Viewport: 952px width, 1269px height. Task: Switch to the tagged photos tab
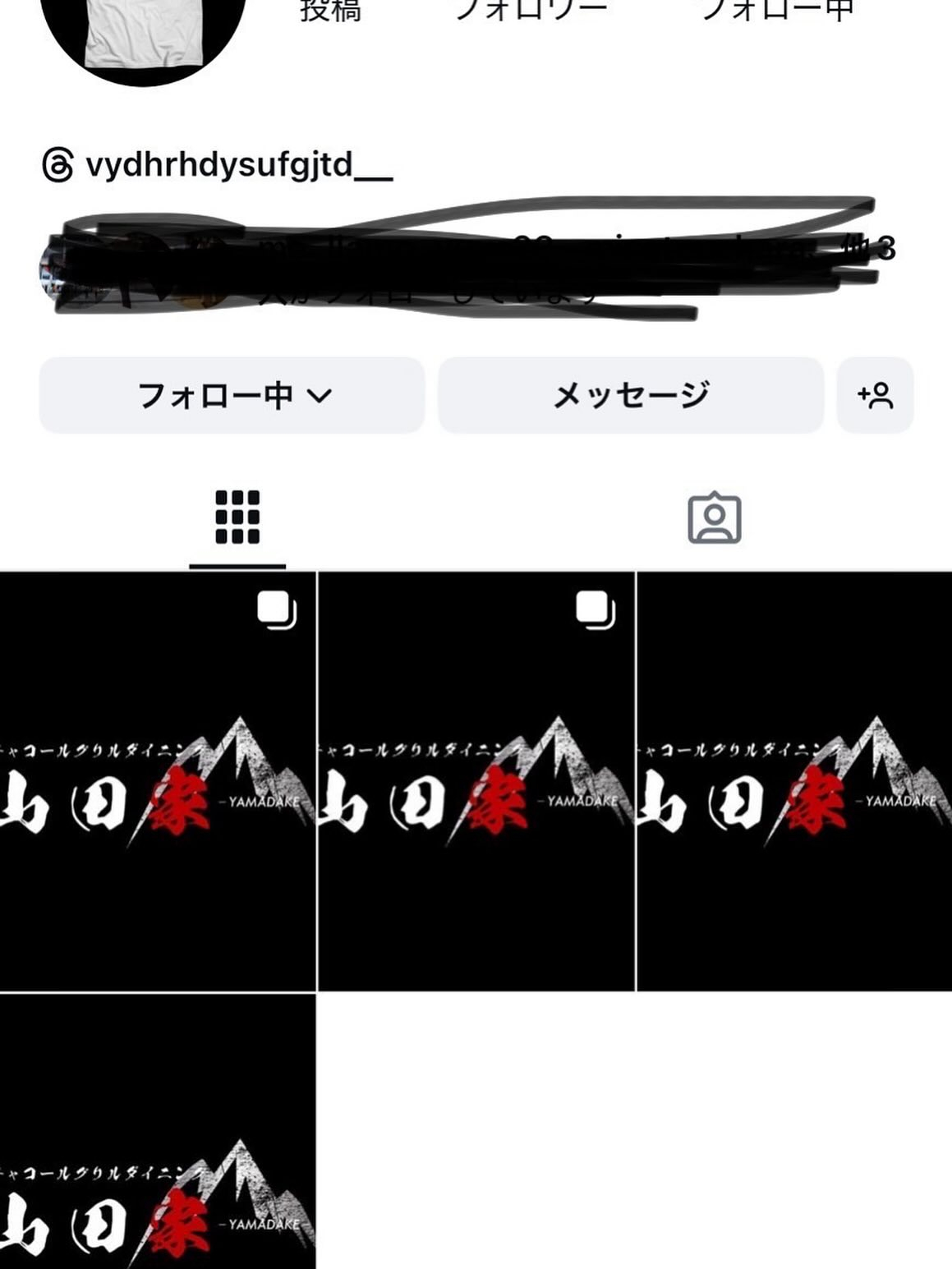[714, 518]
